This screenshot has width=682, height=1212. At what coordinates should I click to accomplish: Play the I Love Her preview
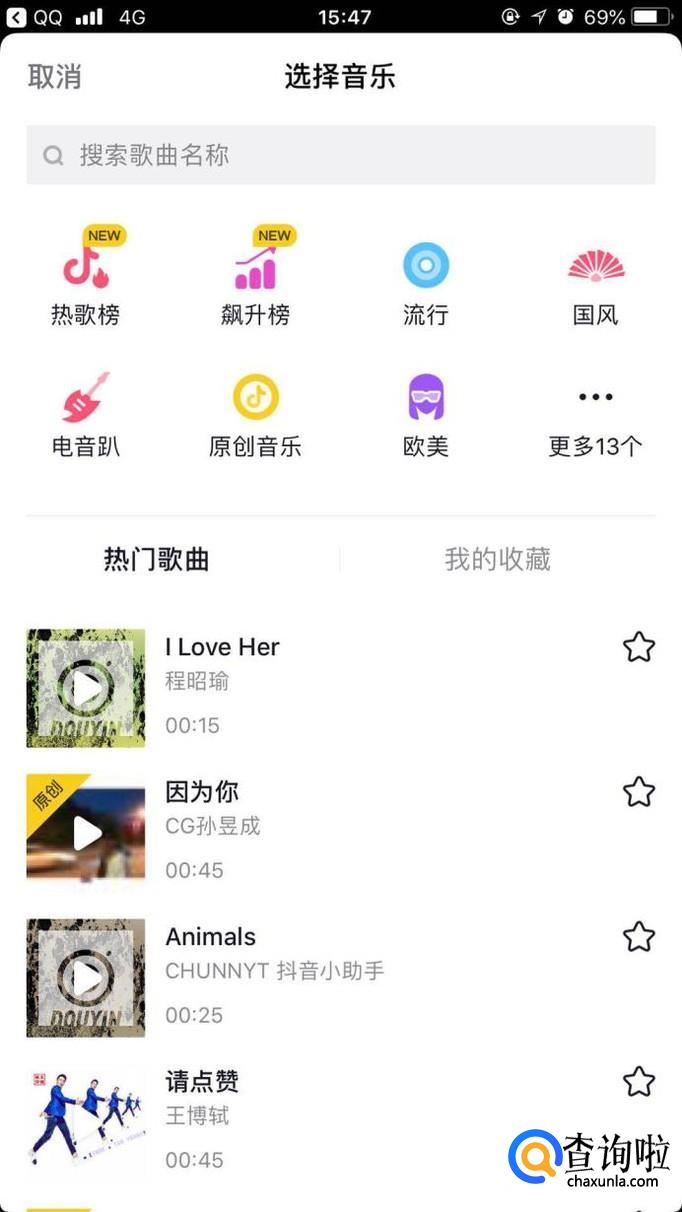pyautogui.click(x=86, y=688)
